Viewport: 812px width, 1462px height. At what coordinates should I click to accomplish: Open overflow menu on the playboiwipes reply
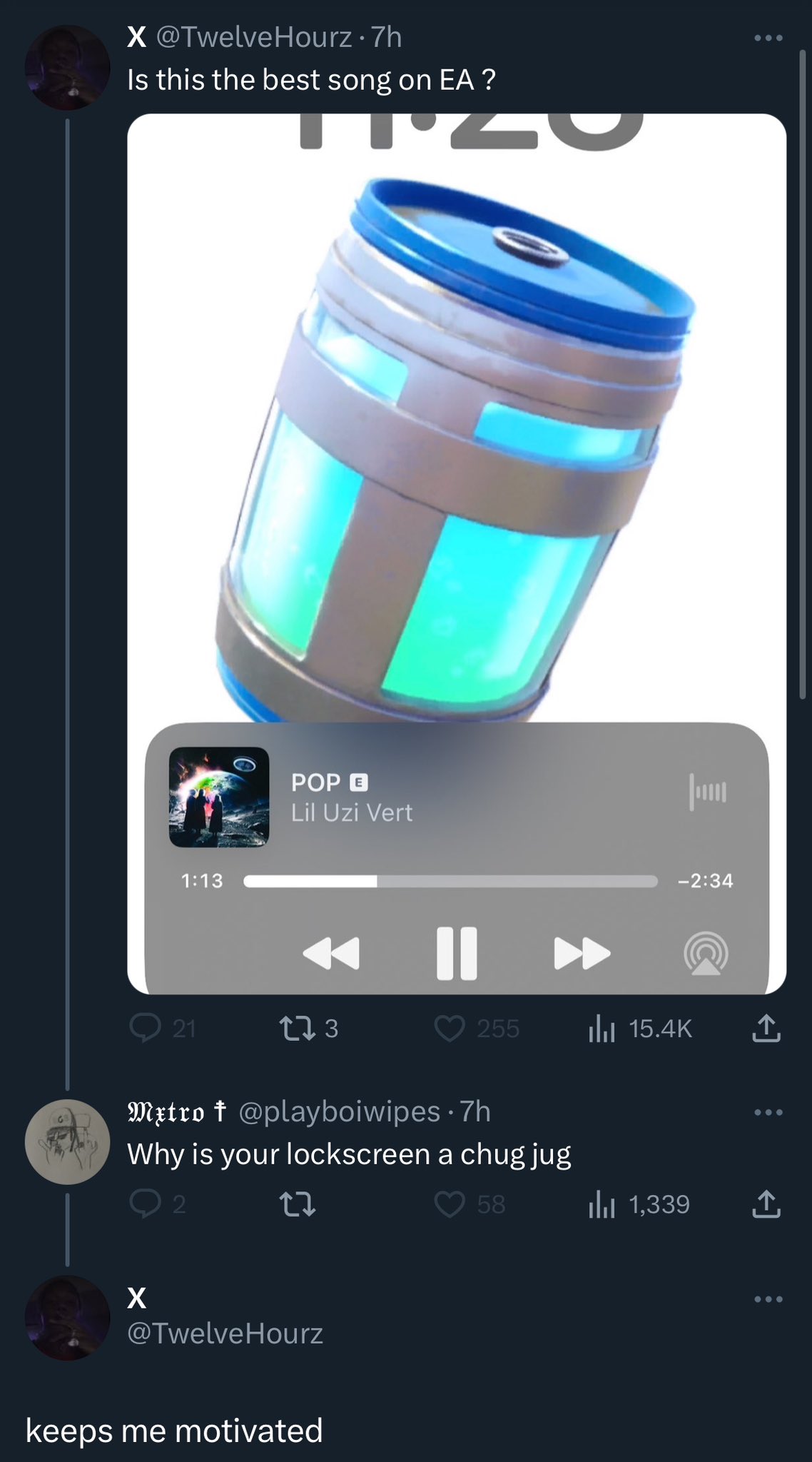click(x=768, y=1113)
